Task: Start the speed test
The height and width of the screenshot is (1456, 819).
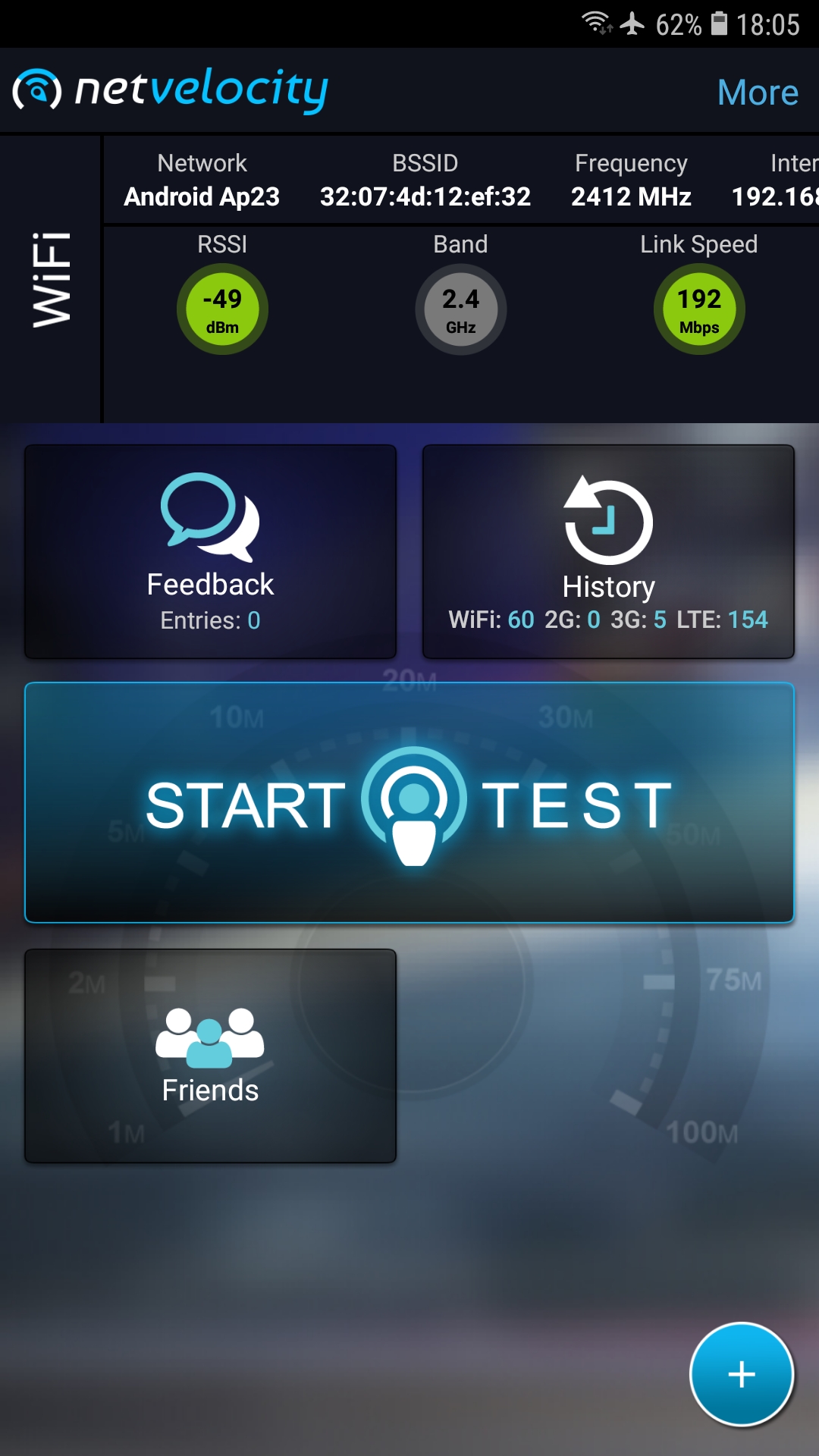Action: (409, 802)
